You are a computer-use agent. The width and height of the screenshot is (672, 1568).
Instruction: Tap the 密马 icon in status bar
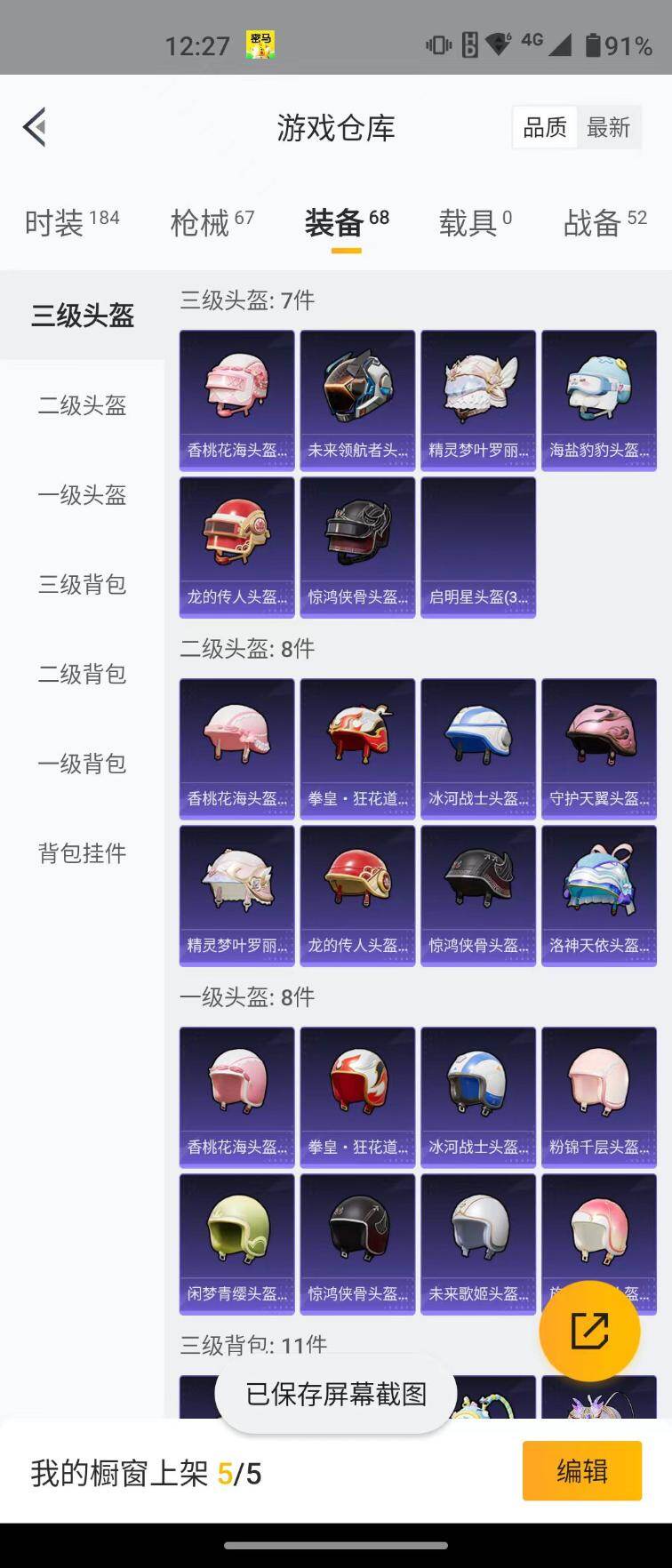coord(257,41)
